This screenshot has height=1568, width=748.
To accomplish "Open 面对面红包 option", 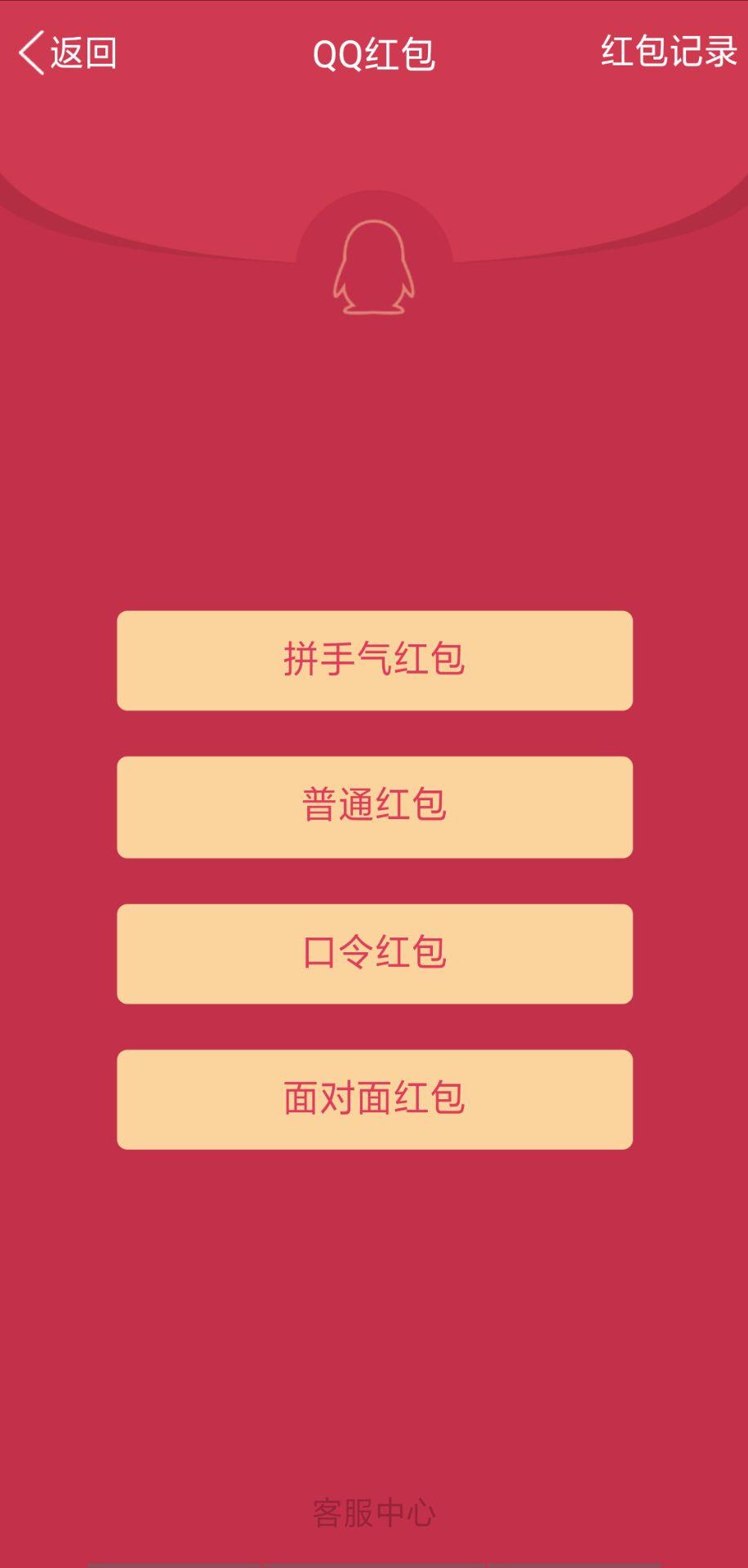I will point(375,1099).
